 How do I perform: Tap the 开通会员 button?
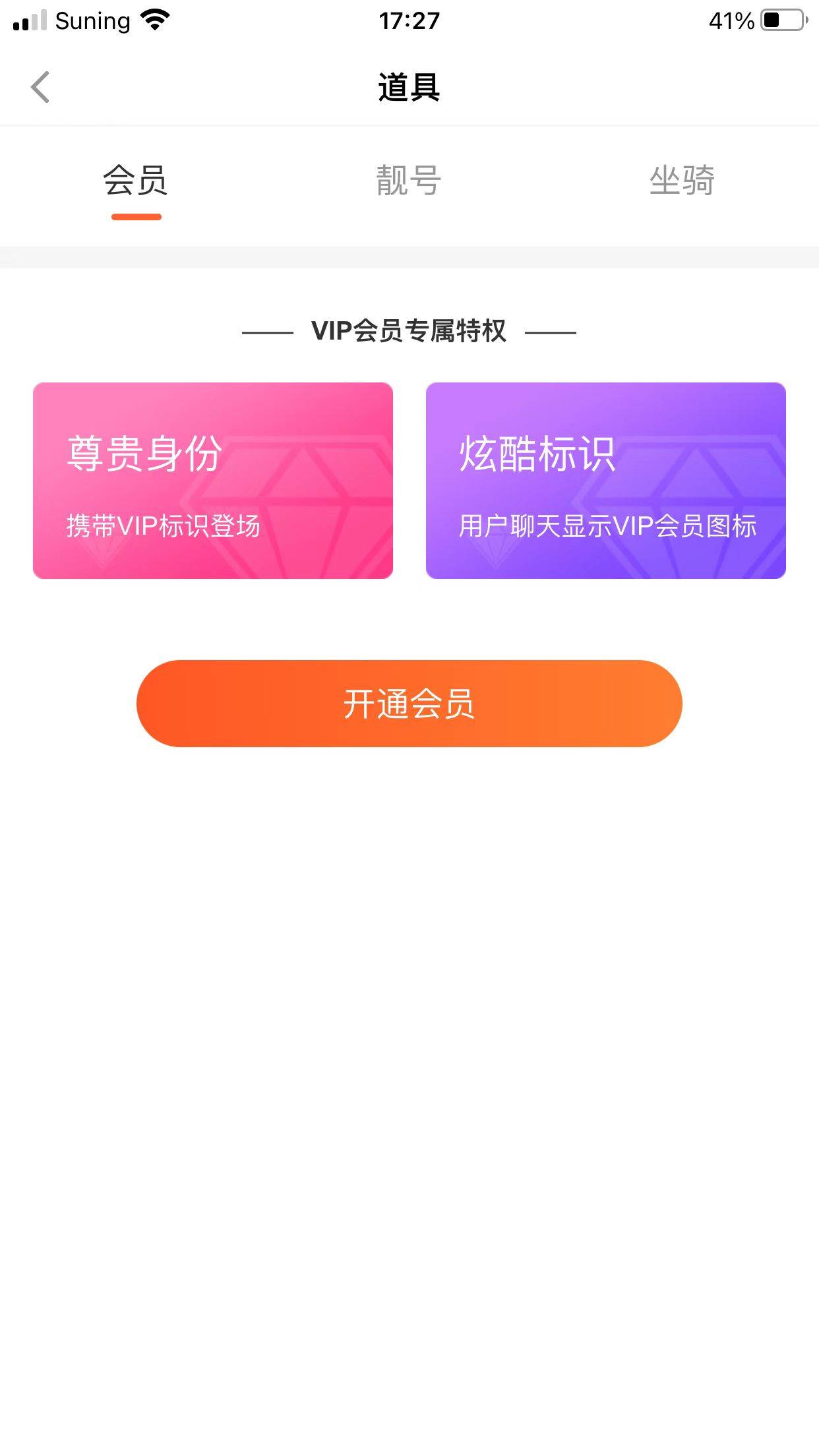409,704
